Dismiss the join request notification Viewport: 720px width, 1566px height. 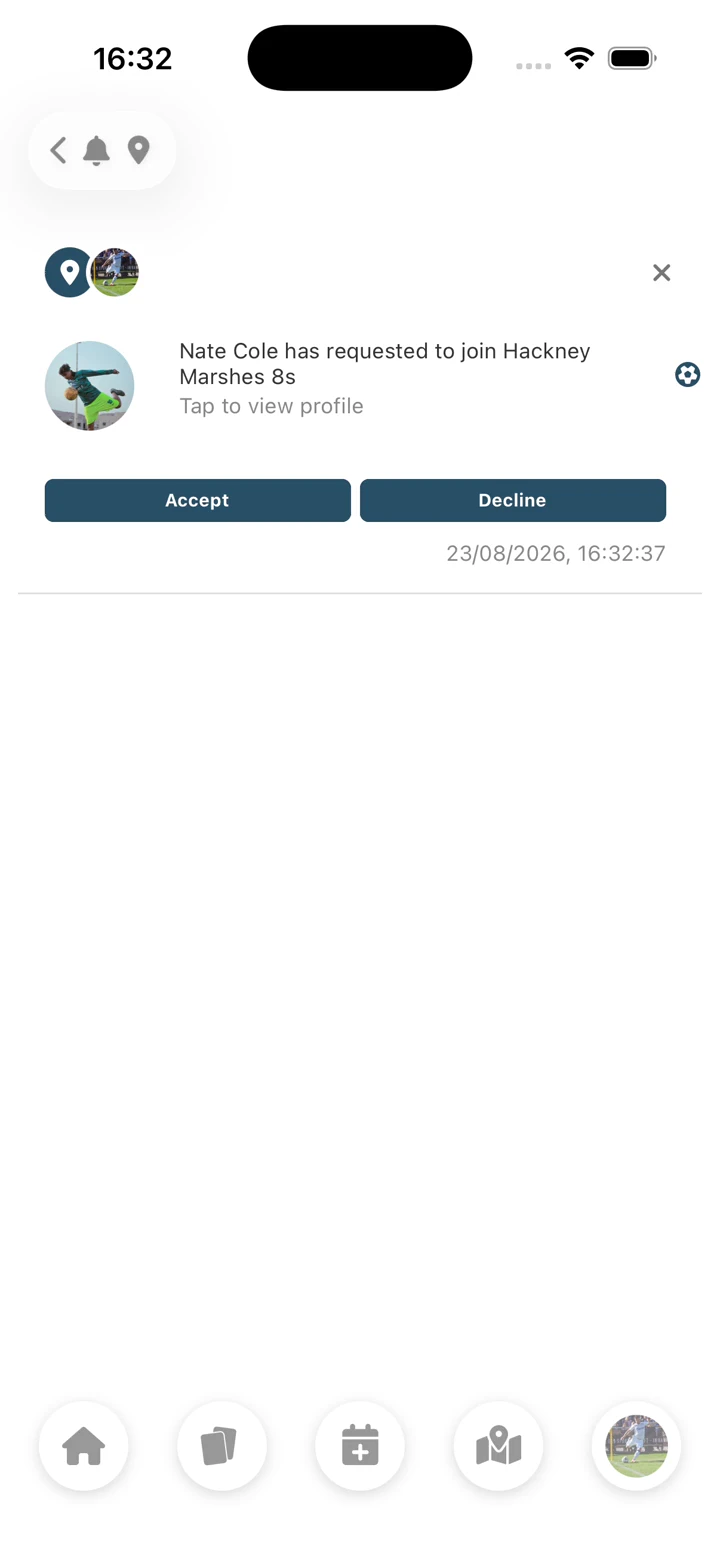[661, 272]
